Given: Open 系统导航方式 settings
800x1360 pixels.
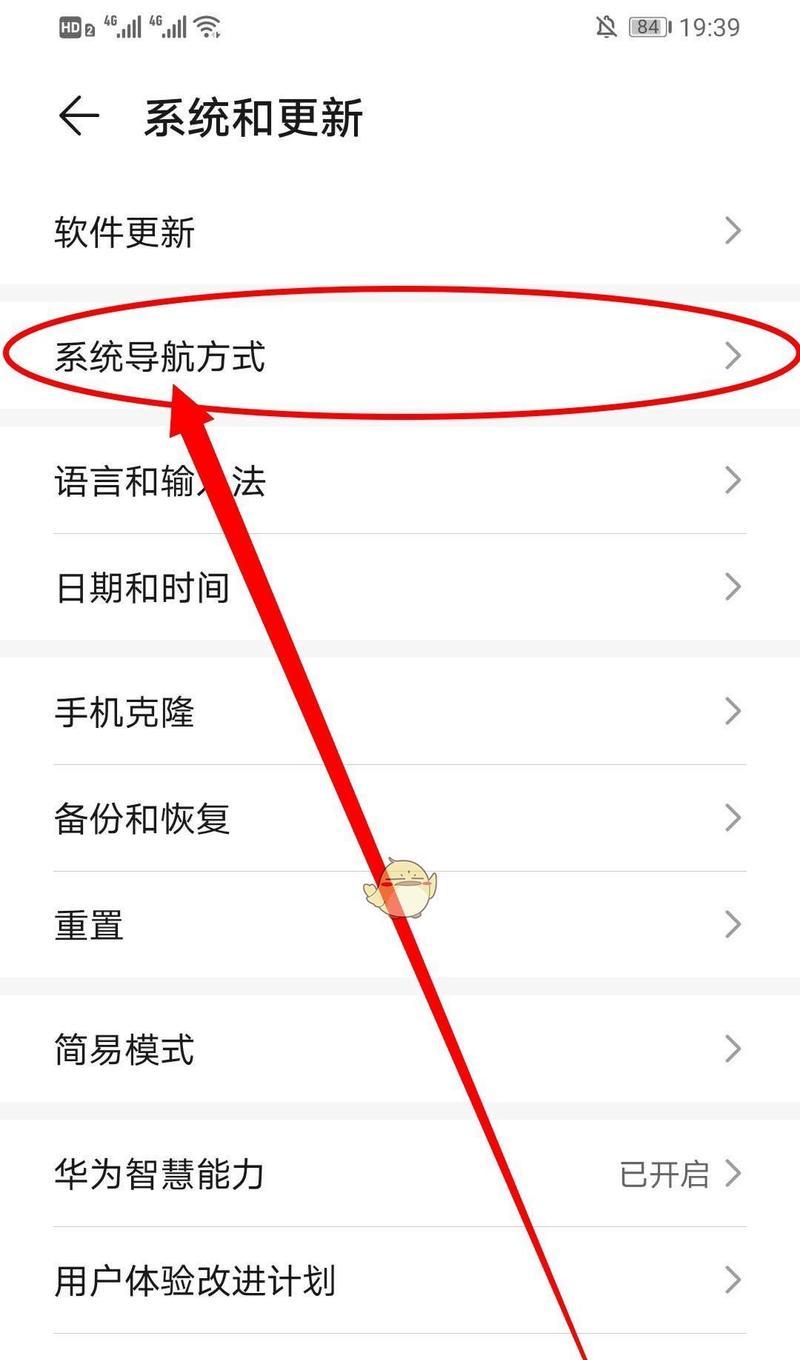Looking at the screenshot, I should [400, 356].
